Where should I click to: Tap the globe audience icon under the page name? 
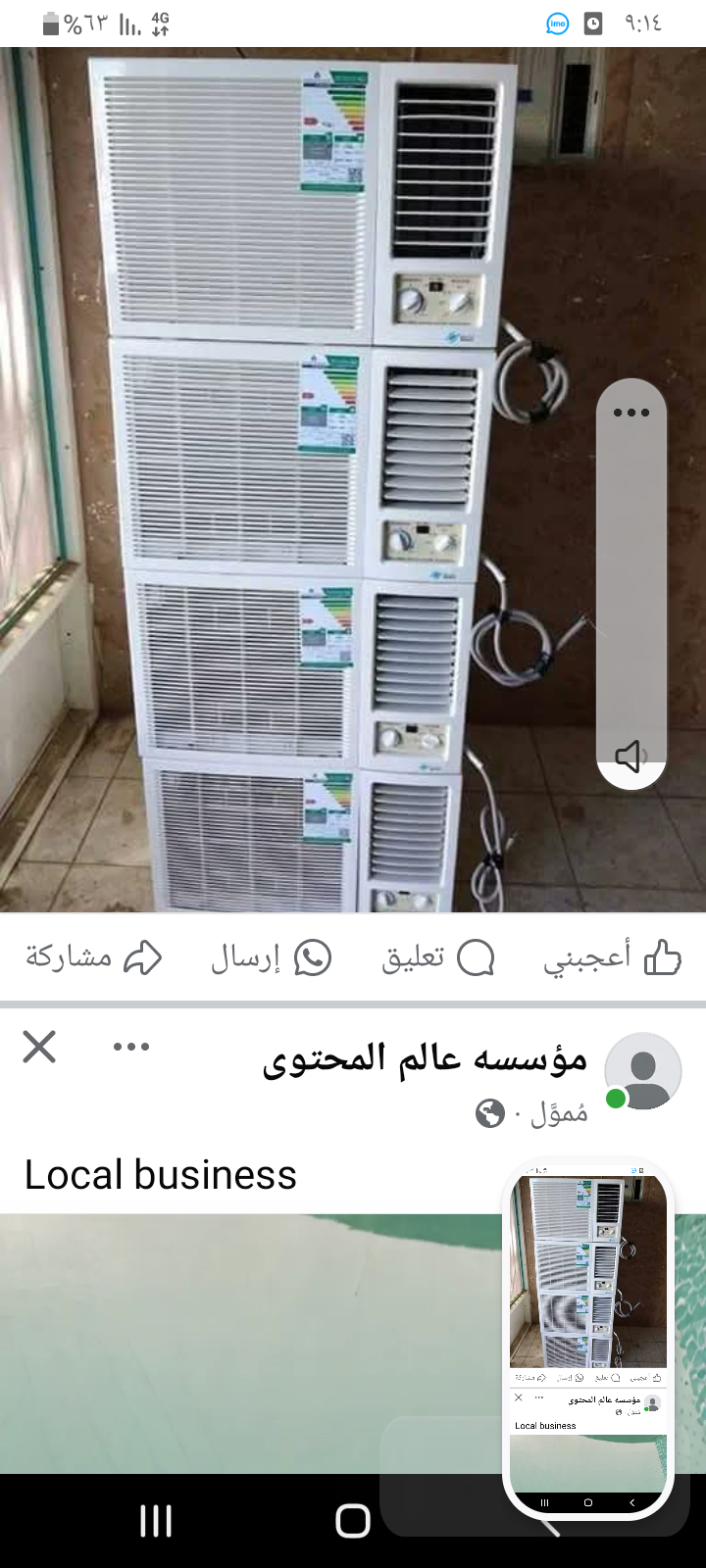489,1114
